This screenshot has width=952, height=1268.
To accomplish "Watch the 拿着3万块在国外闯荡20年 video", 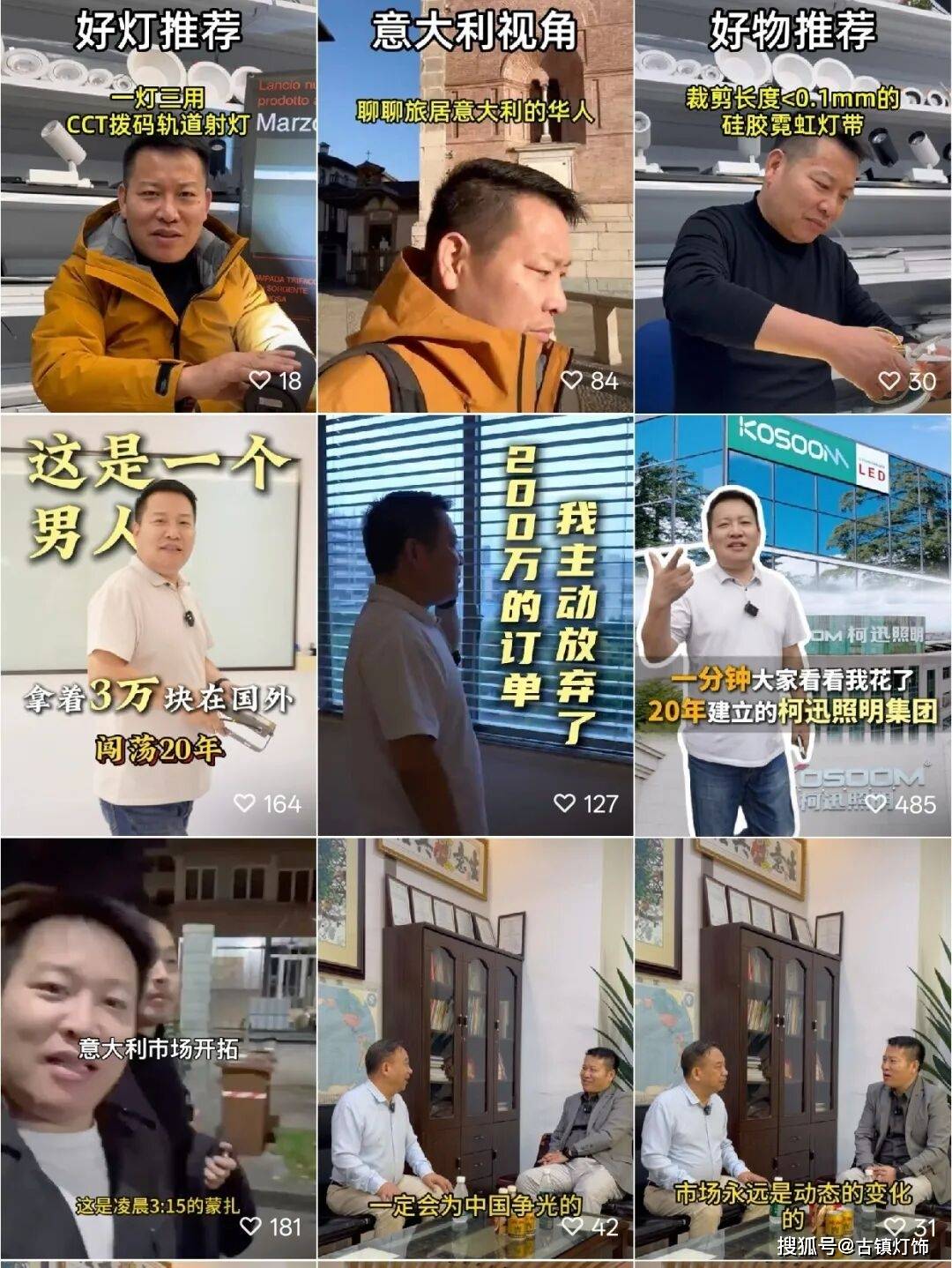I will (158, 626).
